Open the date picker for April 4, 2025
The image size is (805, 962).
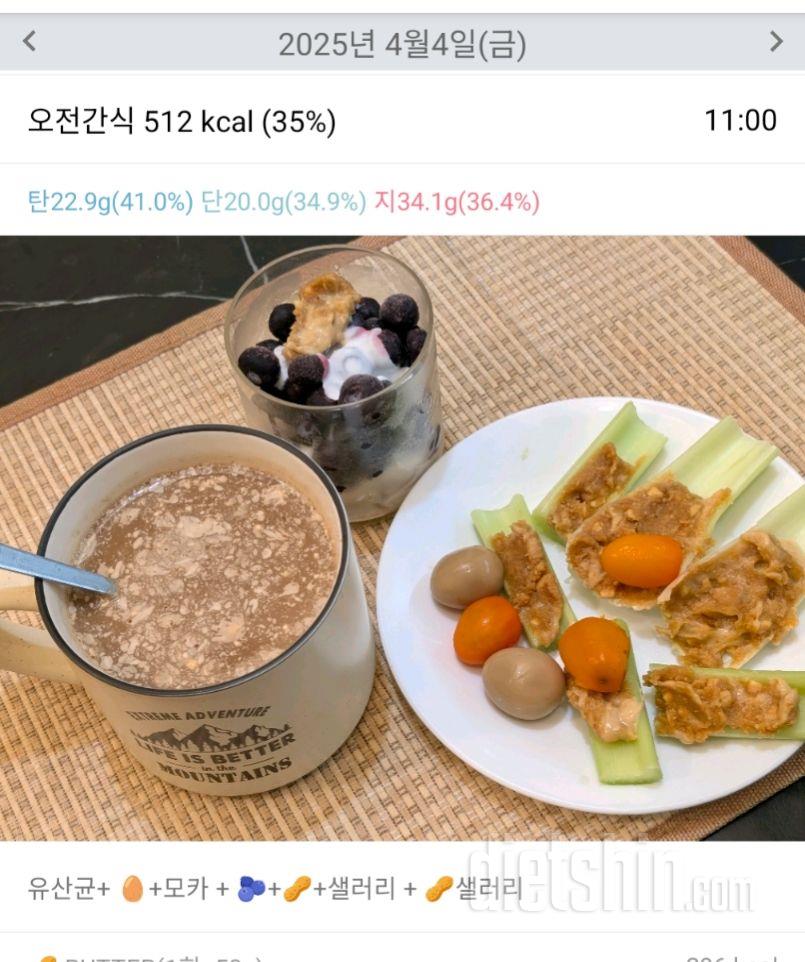402,44
